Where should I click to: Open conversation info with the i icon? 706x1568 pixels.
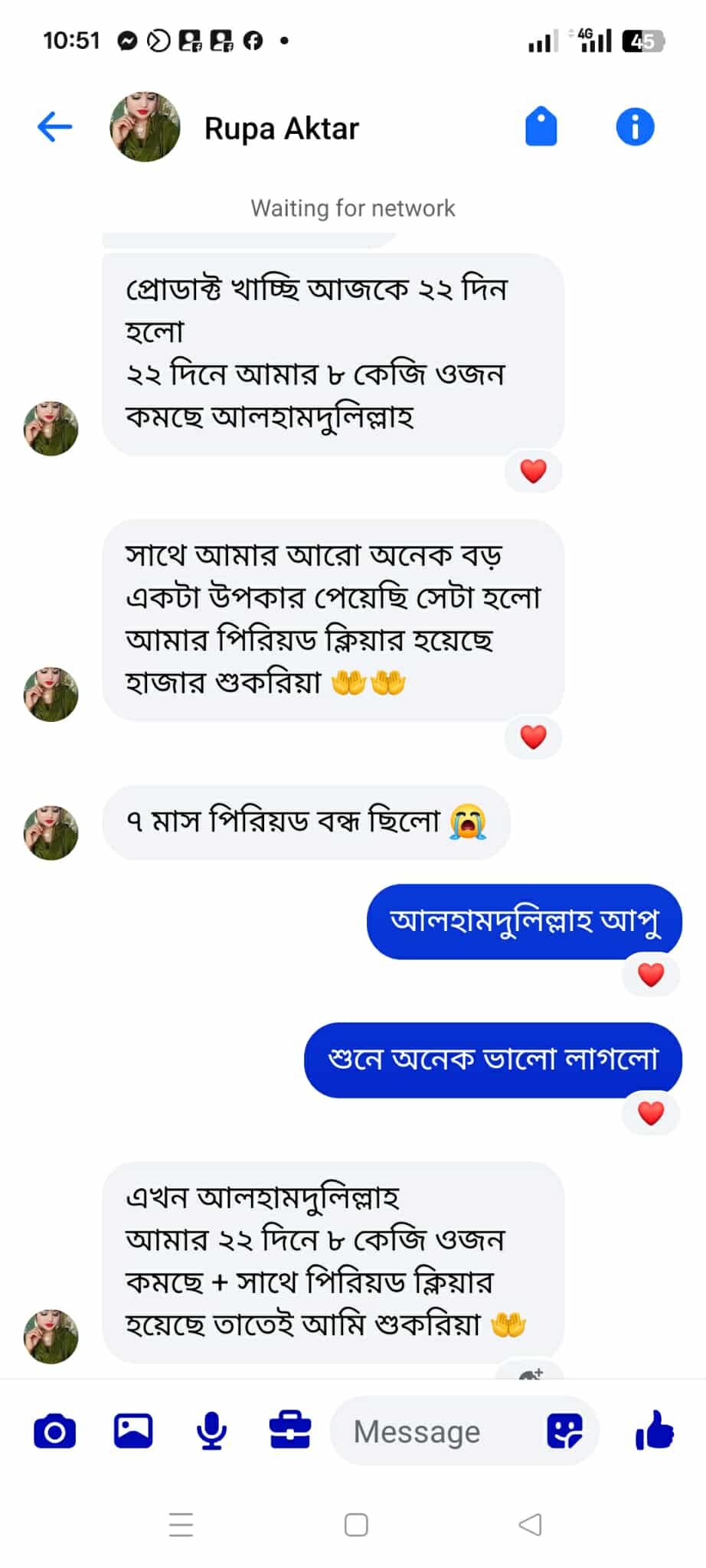click(x=635, y=126)
